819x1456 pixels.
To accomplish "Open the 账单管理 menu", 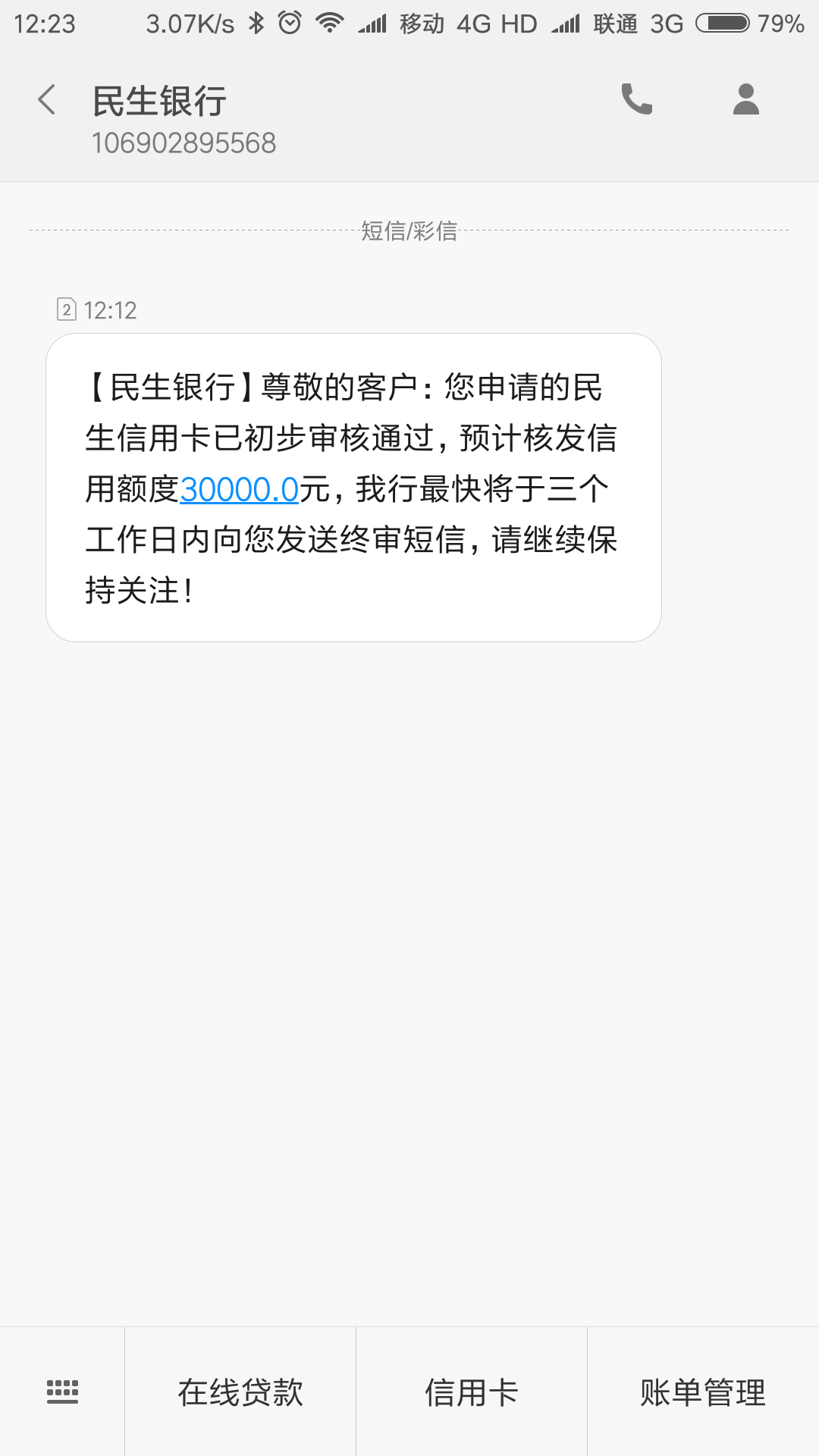I will (703, 1392).
